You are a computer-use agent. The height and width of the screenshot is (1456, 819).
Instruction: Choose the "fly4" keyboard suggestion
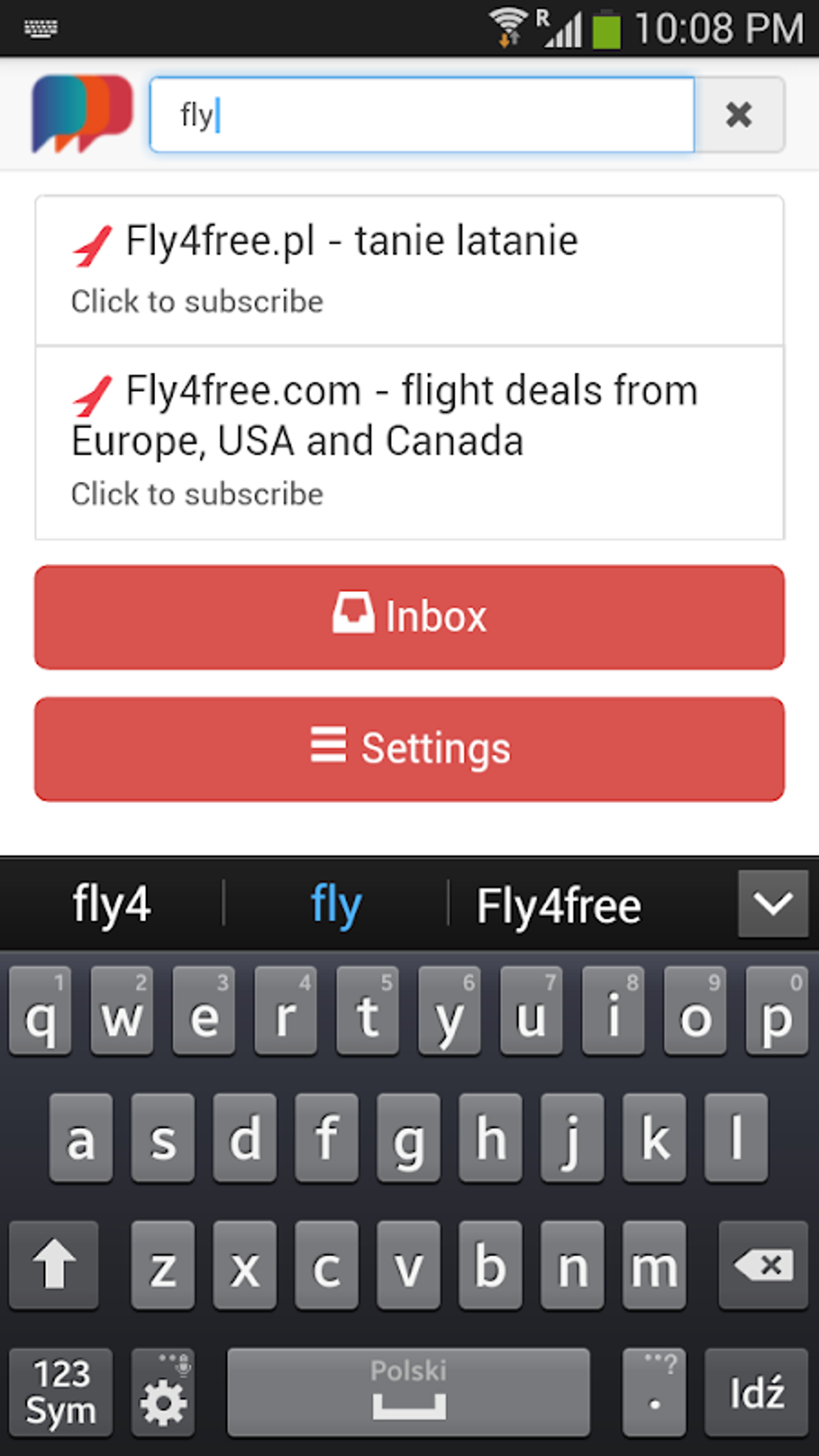pos(112,904)
